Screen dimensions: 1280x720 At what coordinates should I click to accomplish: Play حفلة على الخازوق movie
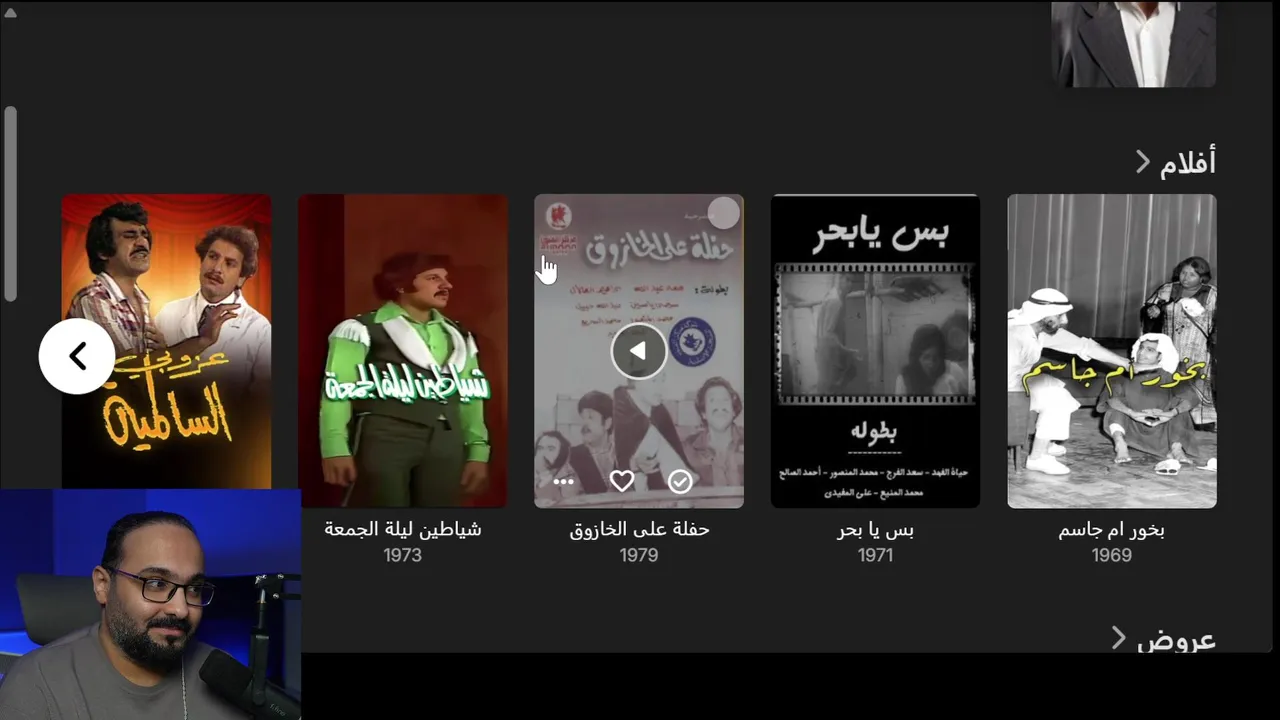[639, 351]
